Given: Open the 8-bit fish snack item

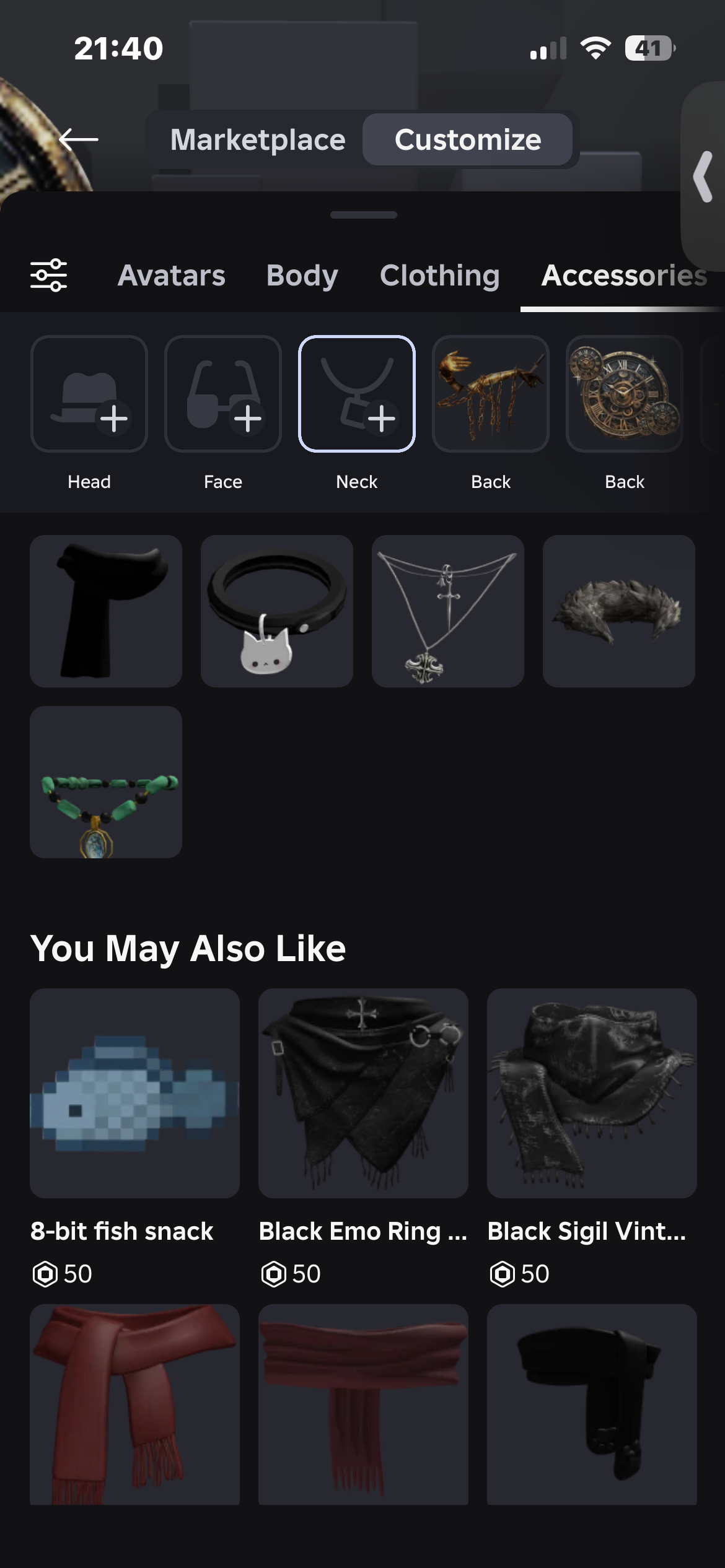Looking at the screenshot, I should 135,1093.
